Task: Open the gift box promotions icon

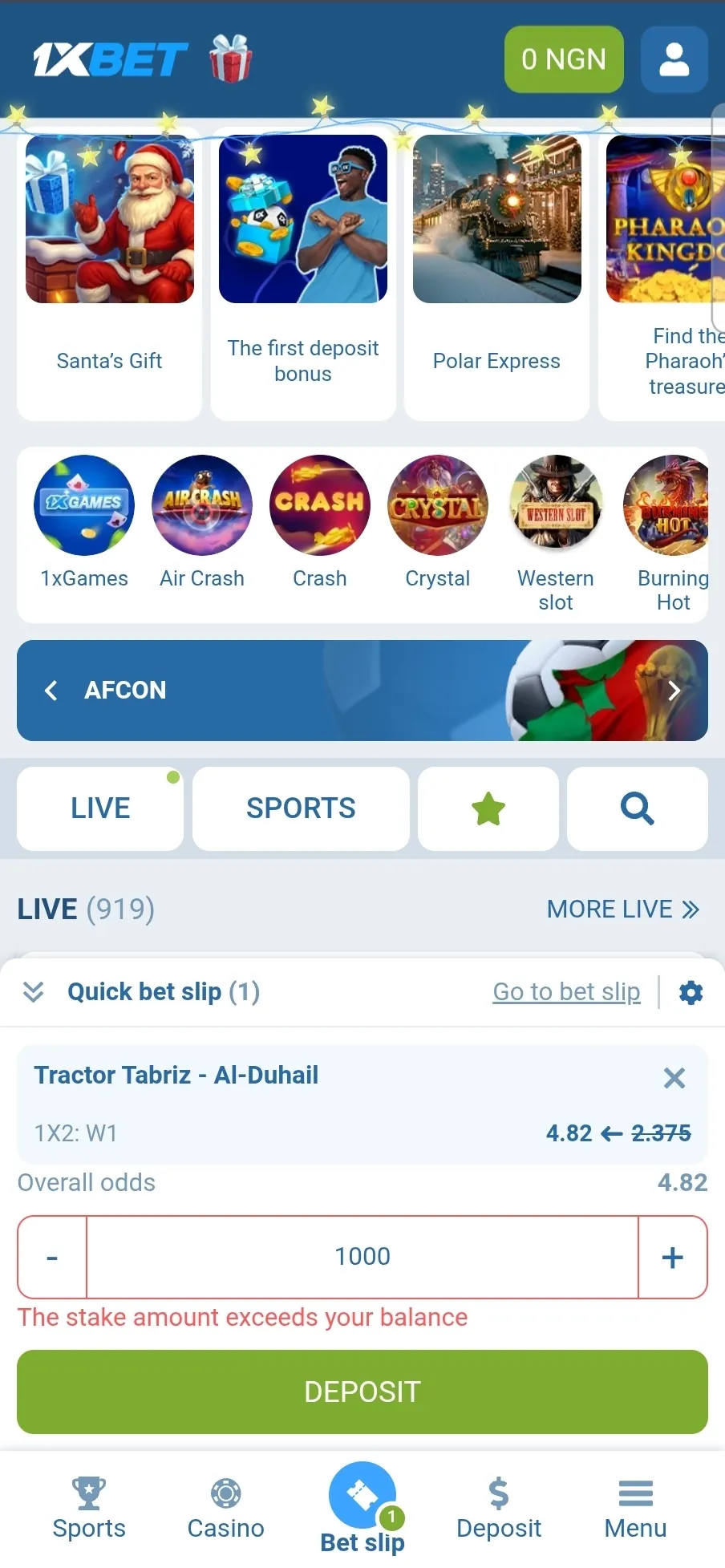Action: click(231, 59)
